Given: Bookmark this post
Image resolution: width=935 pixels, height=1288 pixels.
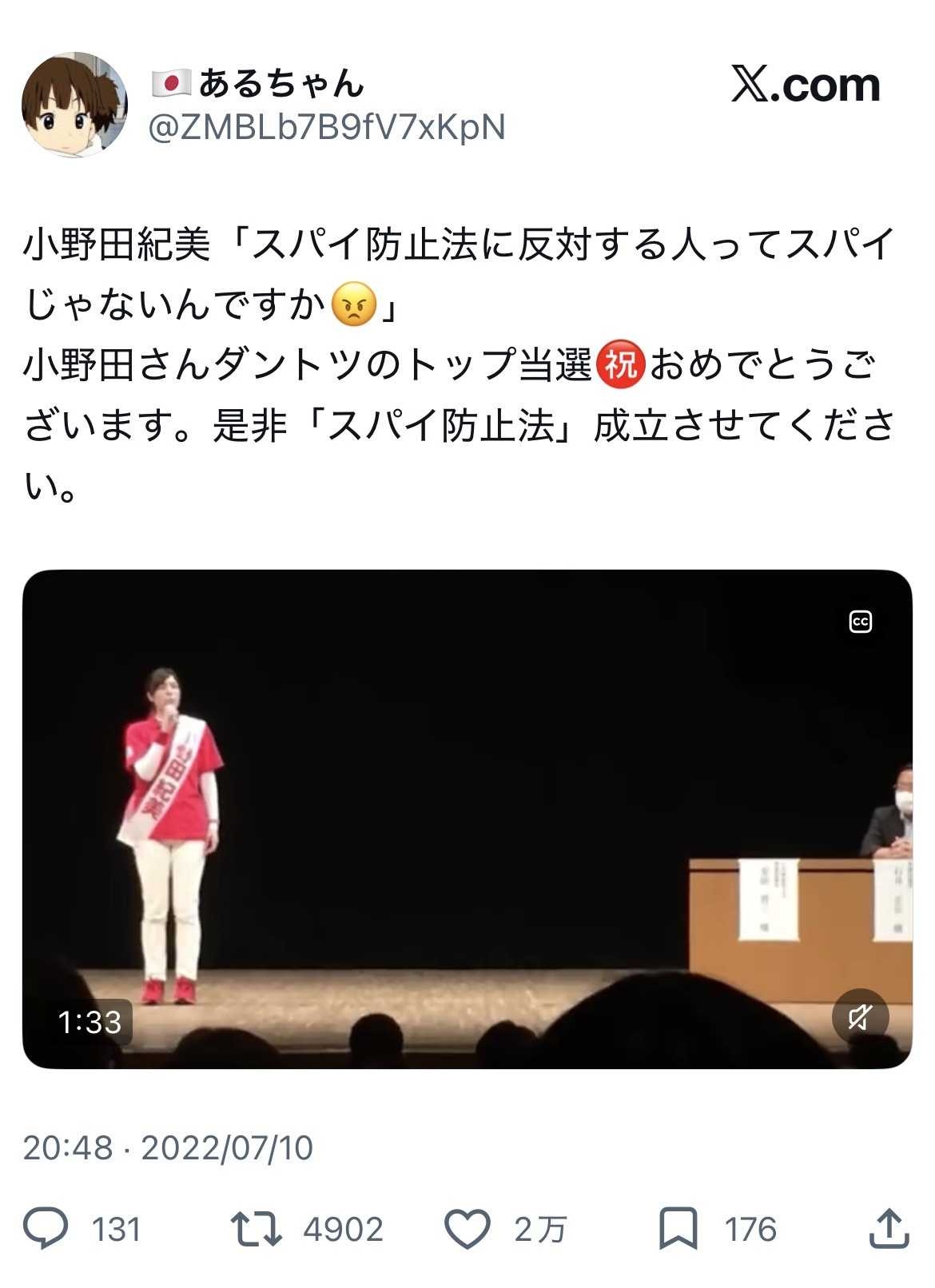Looking at the screenshot, I should 678,1229.
